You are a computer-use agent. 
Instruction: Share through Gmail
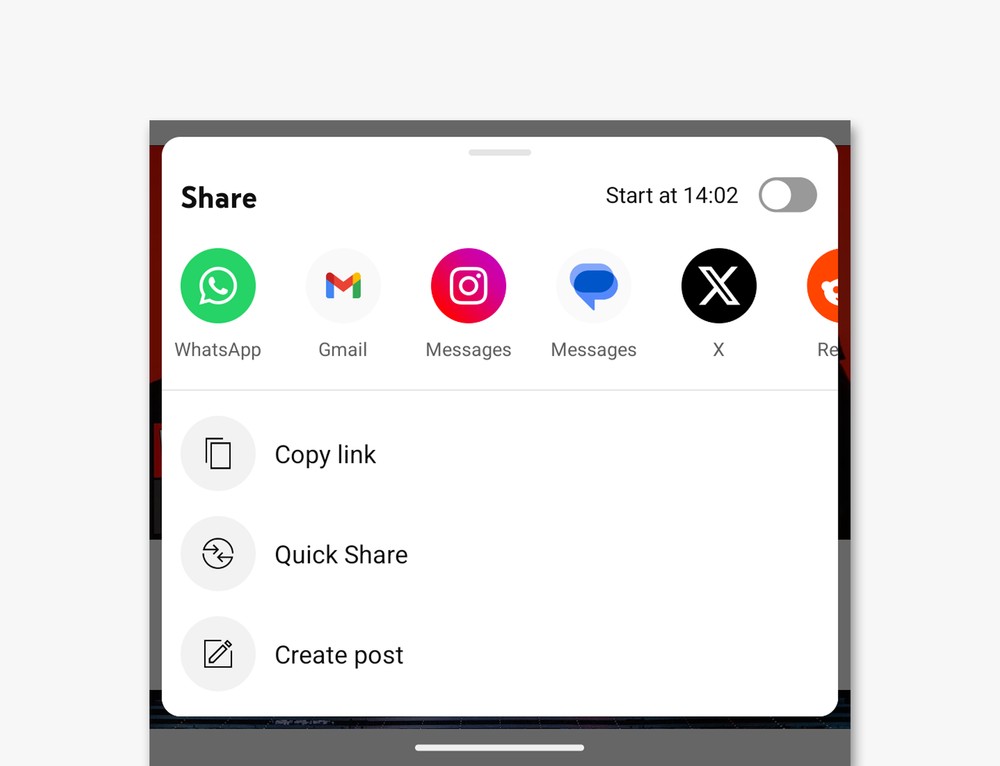(343, 286)
